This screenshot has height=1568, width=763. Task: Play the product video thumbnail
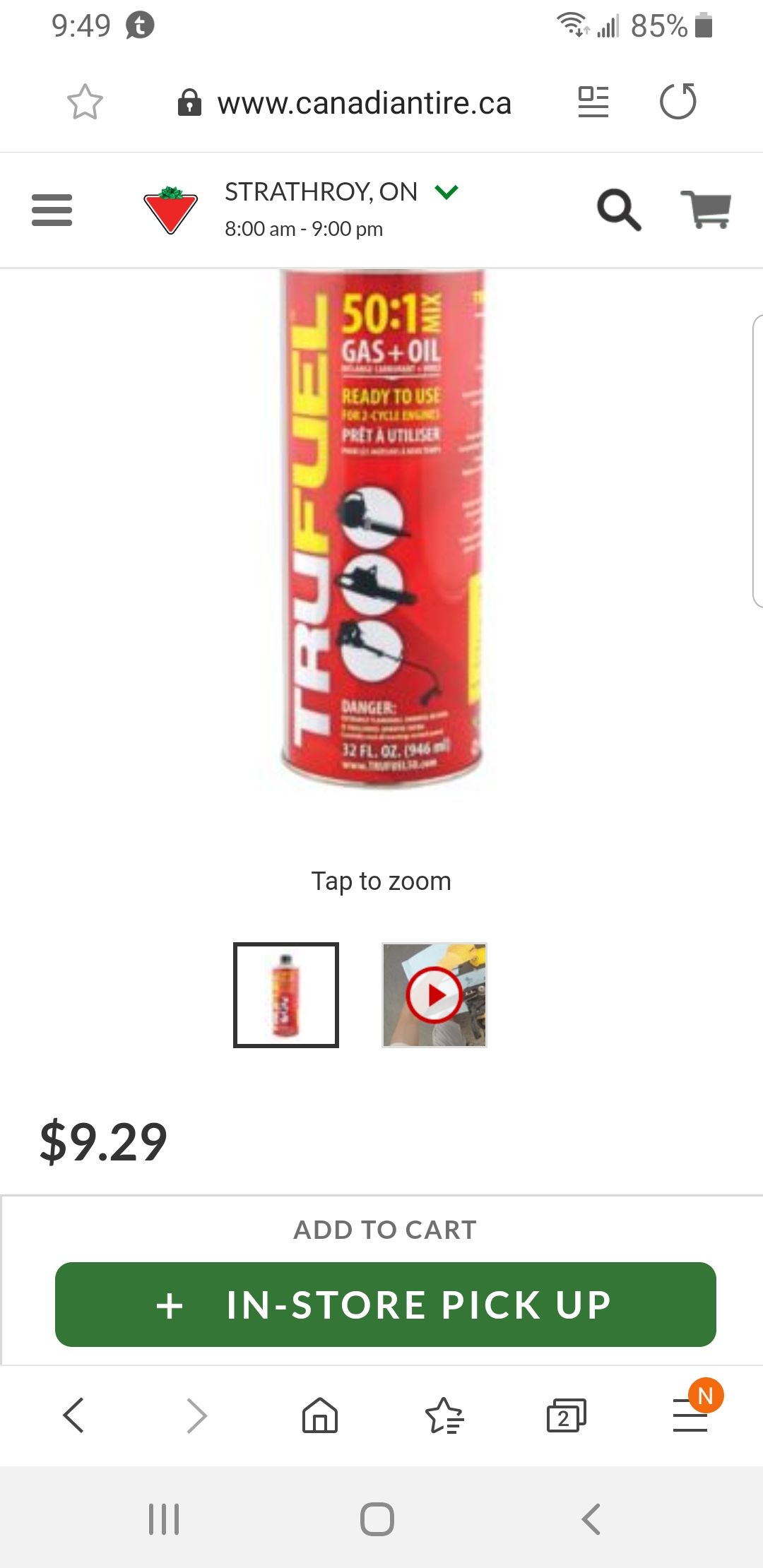pyautogui.click(x=434, y=994)
